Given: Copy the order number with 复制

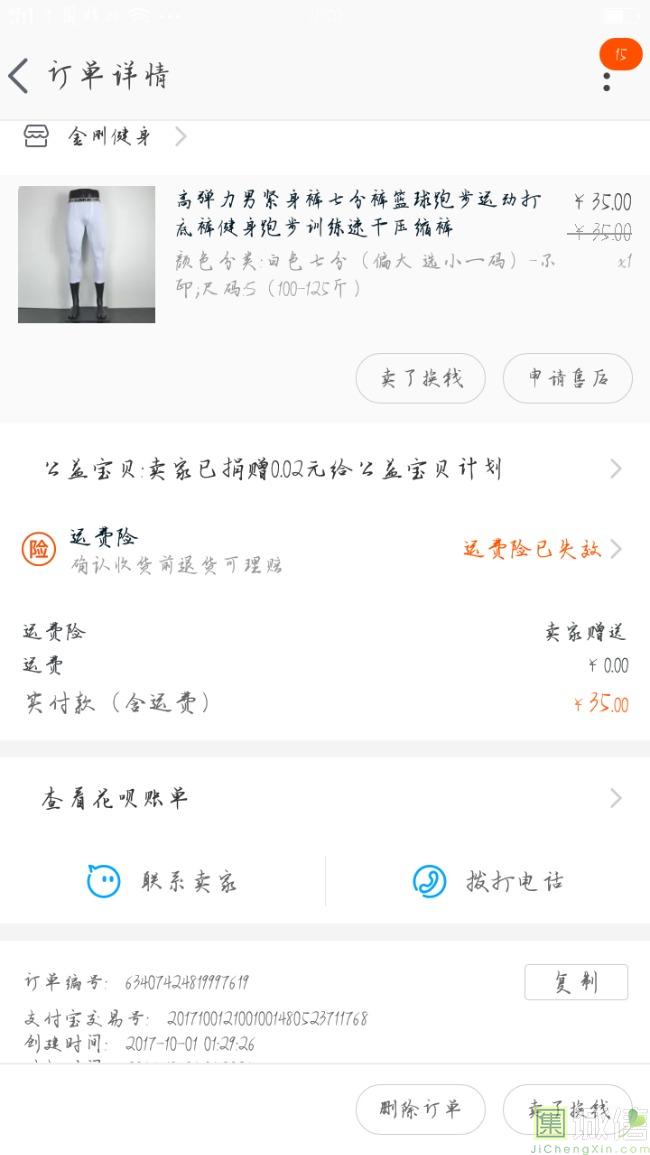Looking at the screenshot, I should coord(576,982).
